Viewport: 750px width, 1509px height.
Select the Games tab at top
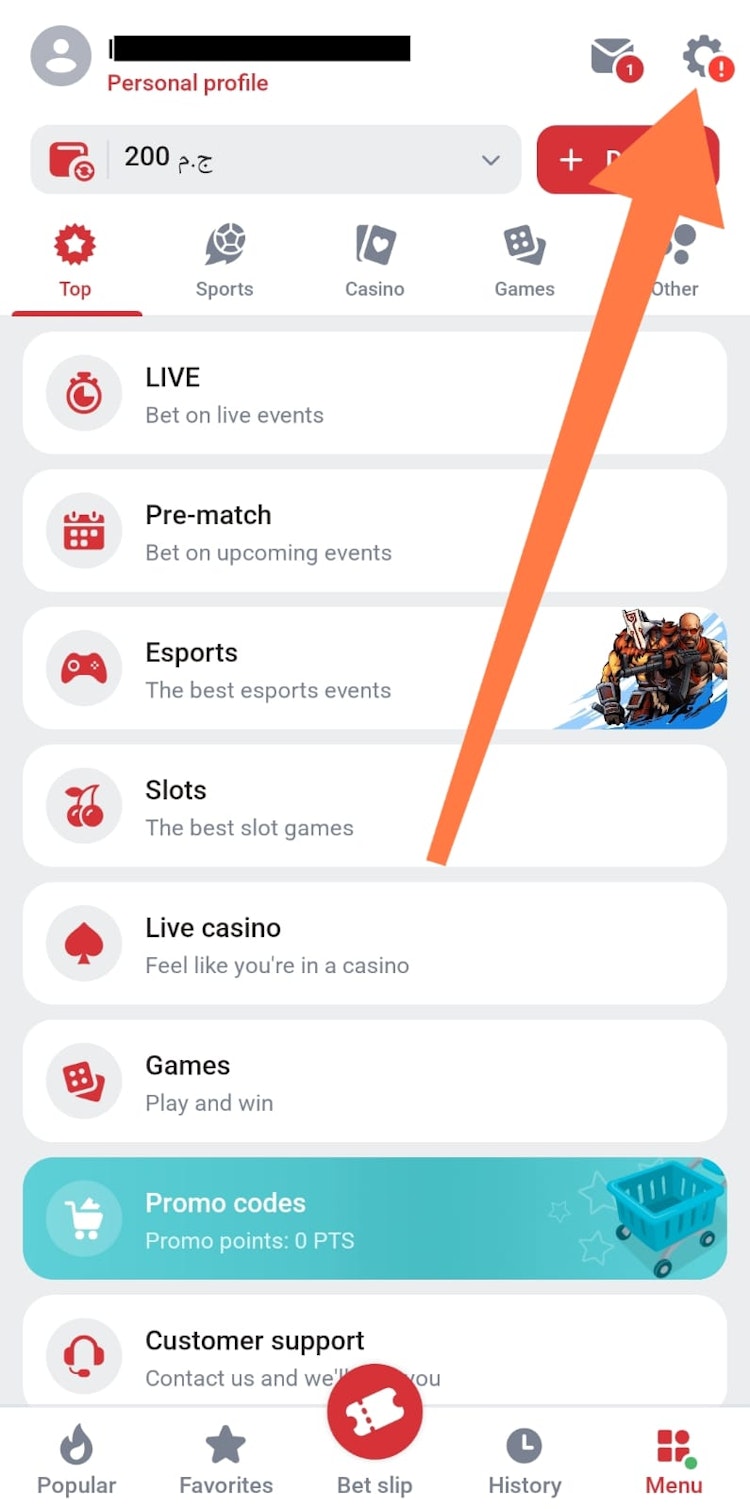524,261
